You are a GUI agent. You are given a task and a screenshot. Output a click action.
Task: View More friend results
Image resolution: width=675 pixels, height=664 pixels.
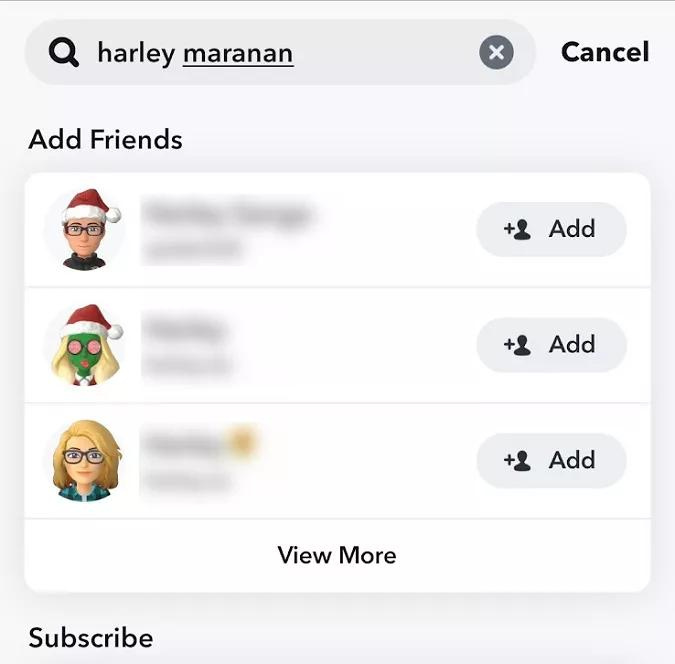pyautogui.click(x=337, y=555)
